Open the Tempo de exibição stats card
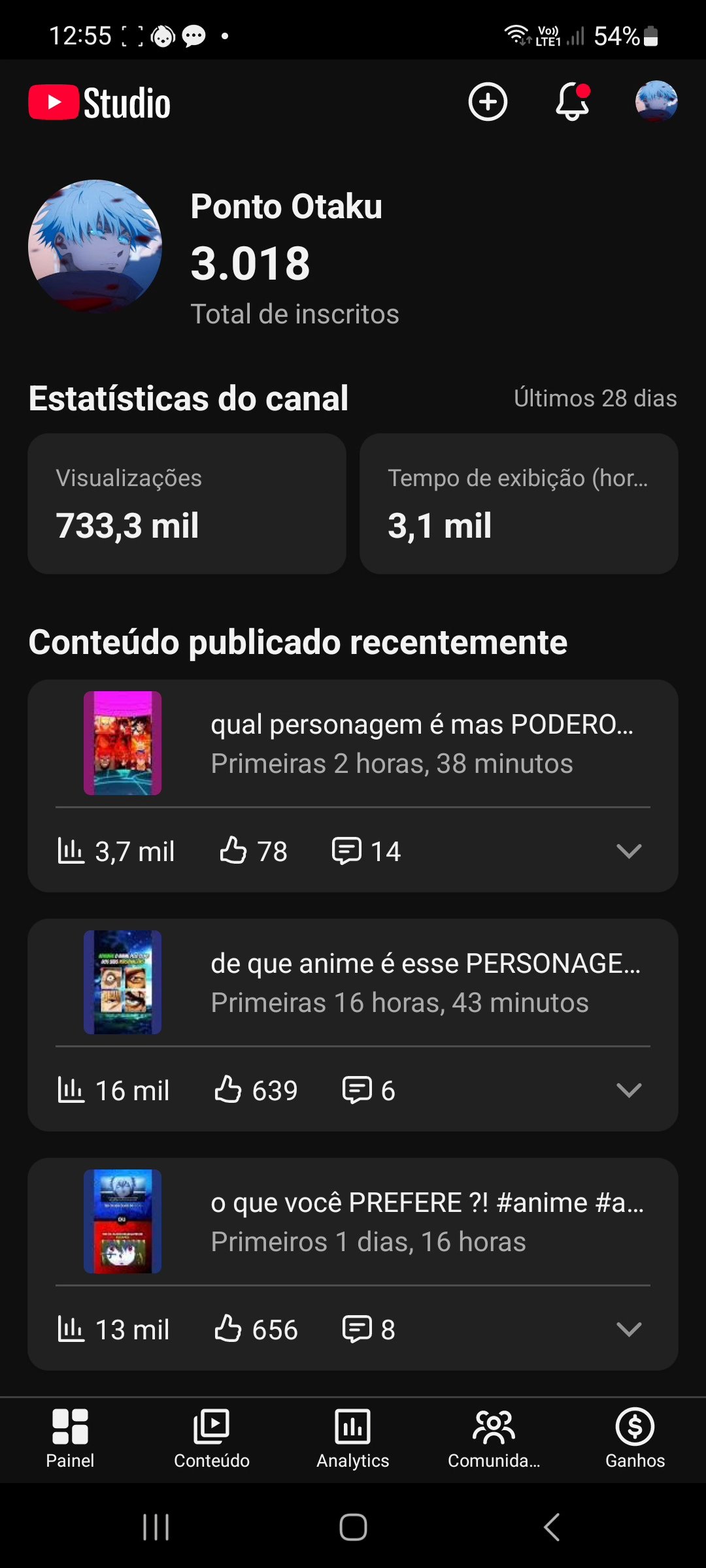The image size is (706, 1568). tap(518, 504)
